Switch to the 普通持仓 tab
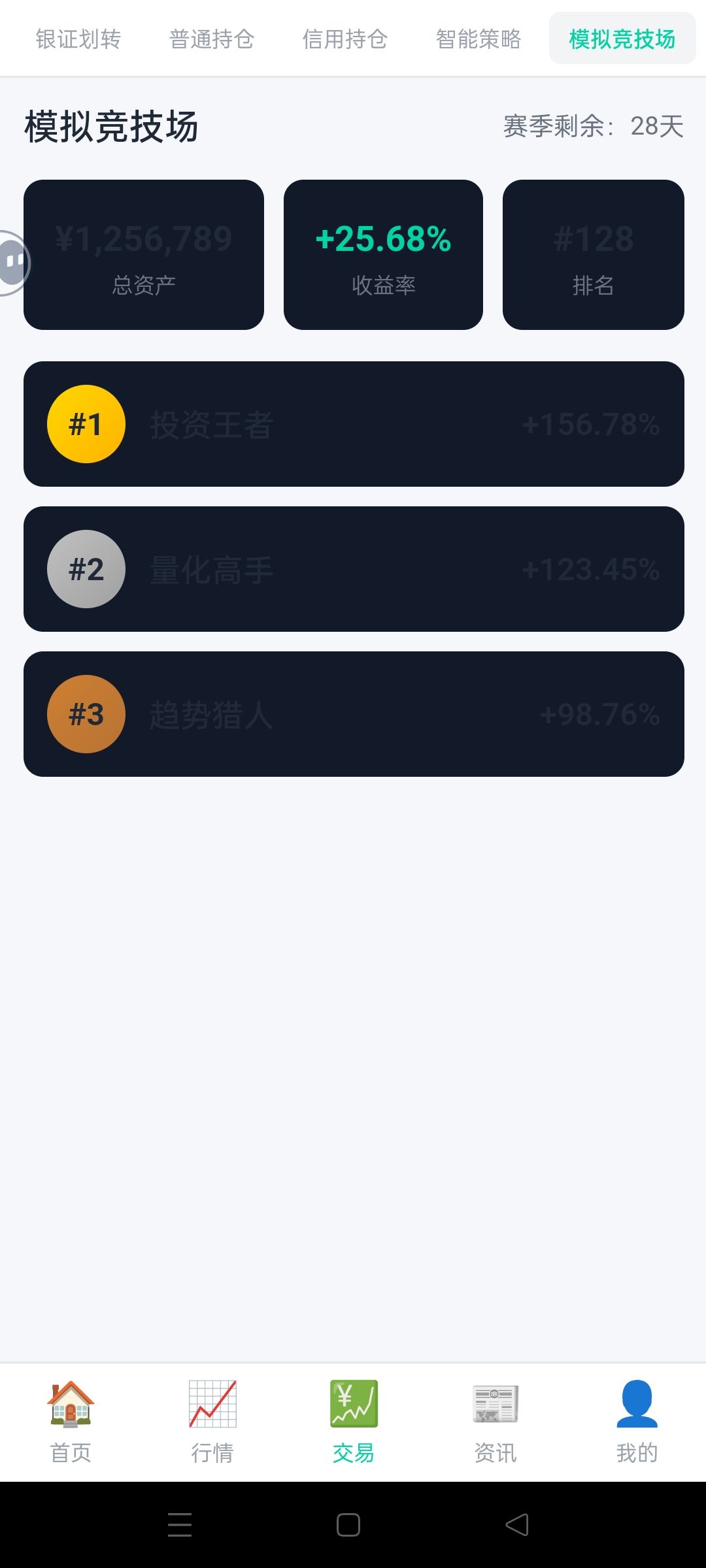 [x=212, y=39]
